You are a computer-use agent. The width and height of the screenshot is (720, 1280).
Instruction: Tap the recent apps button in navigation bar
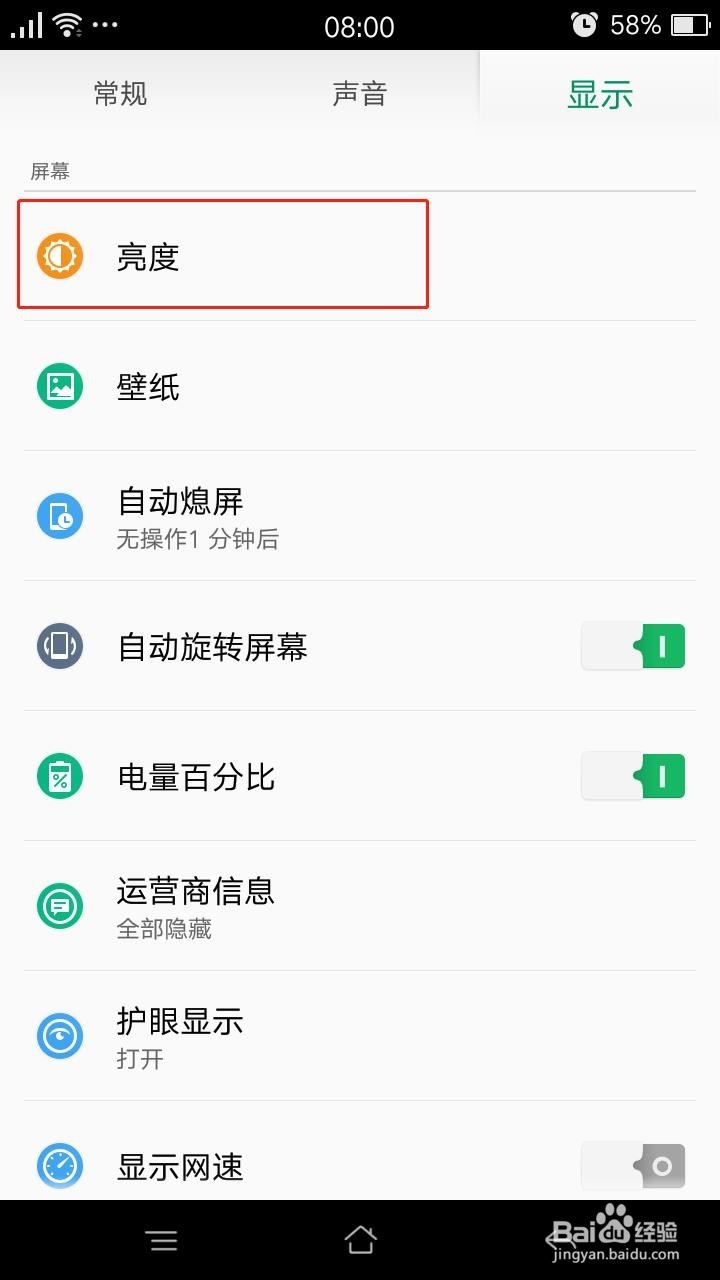(x=162, y=1238)
